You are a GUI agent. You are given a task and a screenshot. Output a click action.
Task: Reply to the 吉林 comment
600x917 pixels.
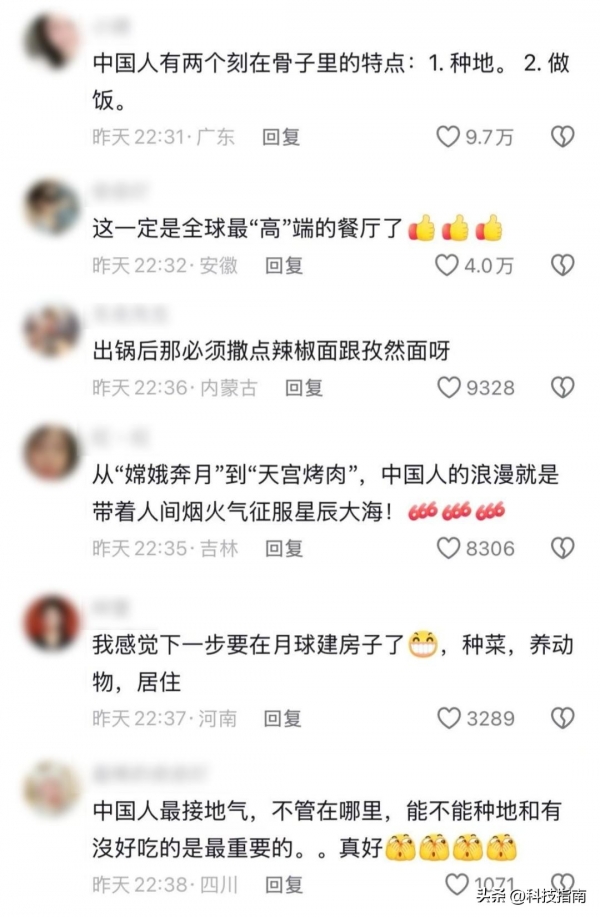point(282,547)
